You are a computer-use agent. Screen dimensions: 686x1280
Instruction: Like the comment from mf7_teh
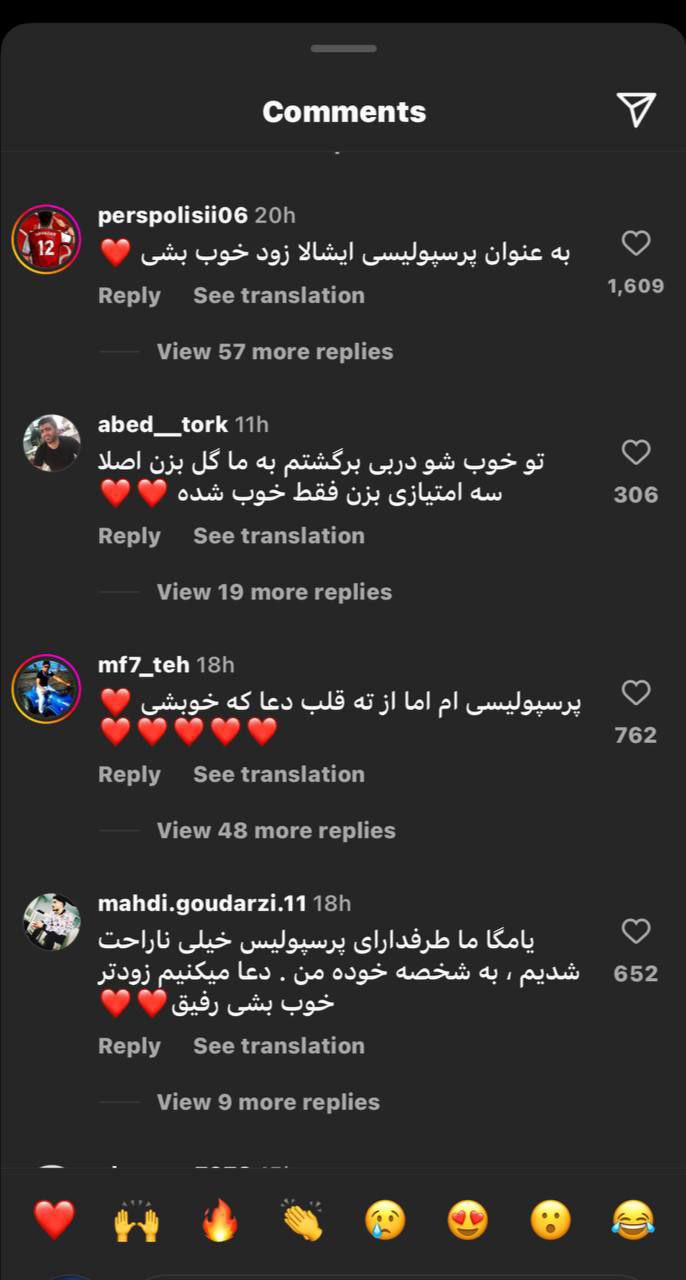pos(636,692)
